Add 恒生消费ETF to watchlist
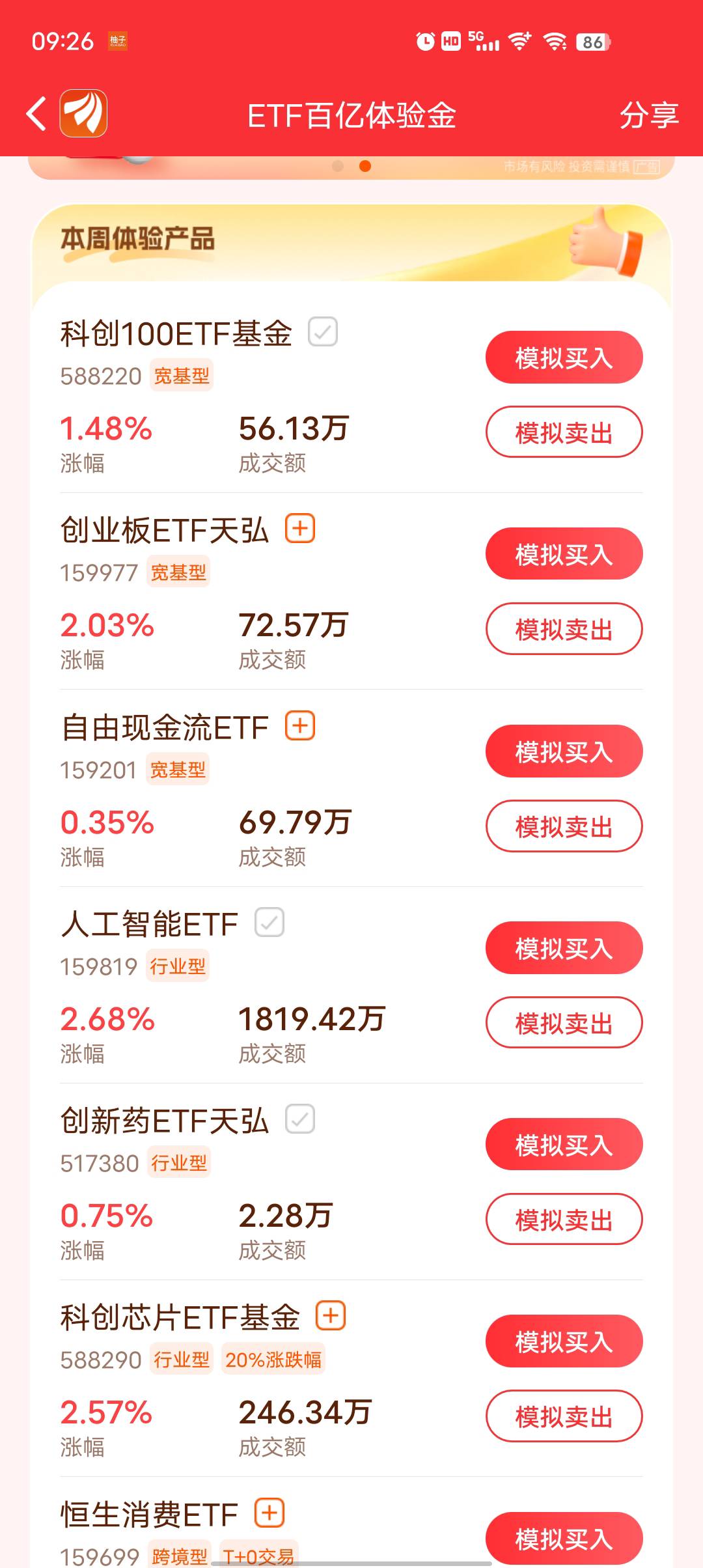The width and height of the screenshot is (703, 1568). click(269, 1513)
